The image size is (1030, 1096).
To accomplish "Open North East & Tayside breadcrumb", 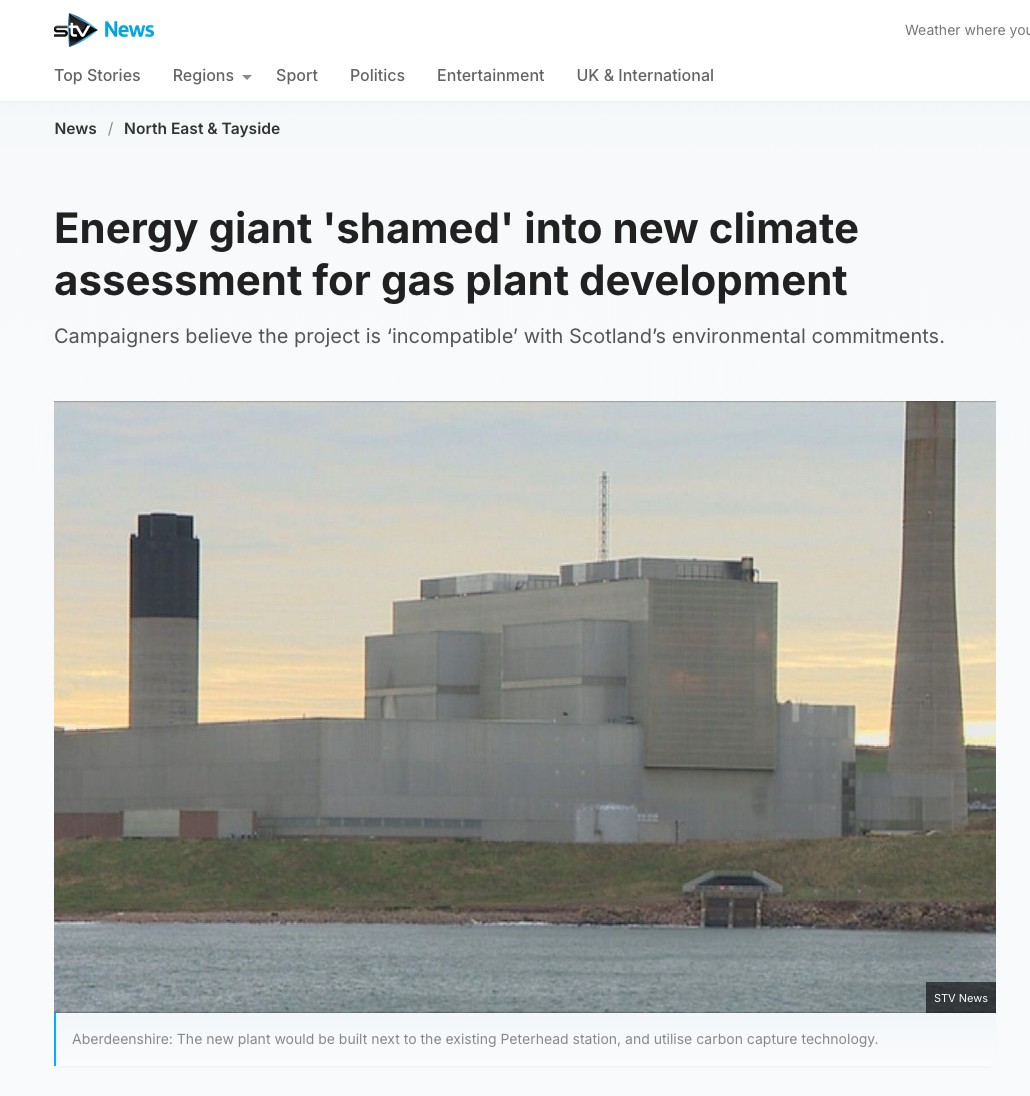I will (202, 129).
